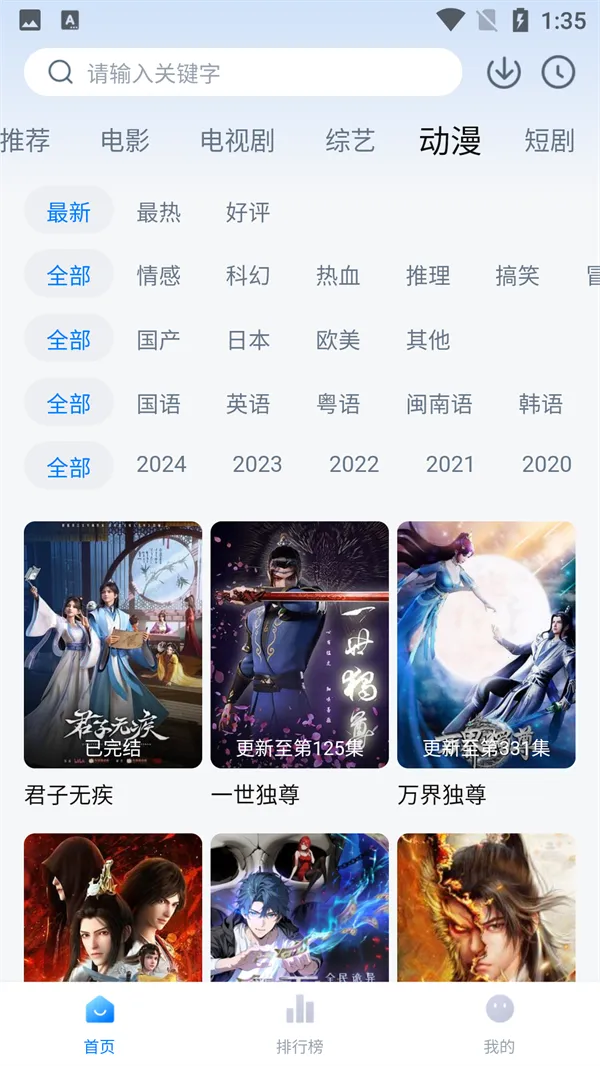Select the 日本 region filter
Viewport: 600px width, 1066px height.
pyautogui.click(x=248, y=340)
